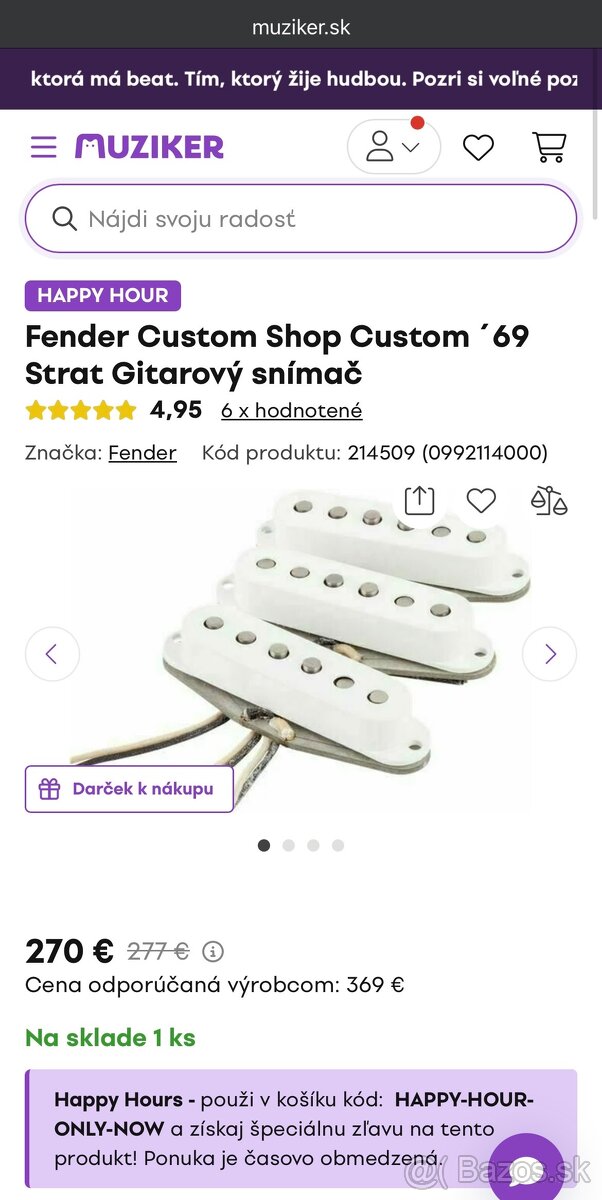Add product to favorites via image heart
Viewport: 602px width, 1200px height.
click(x=481, y=500)
